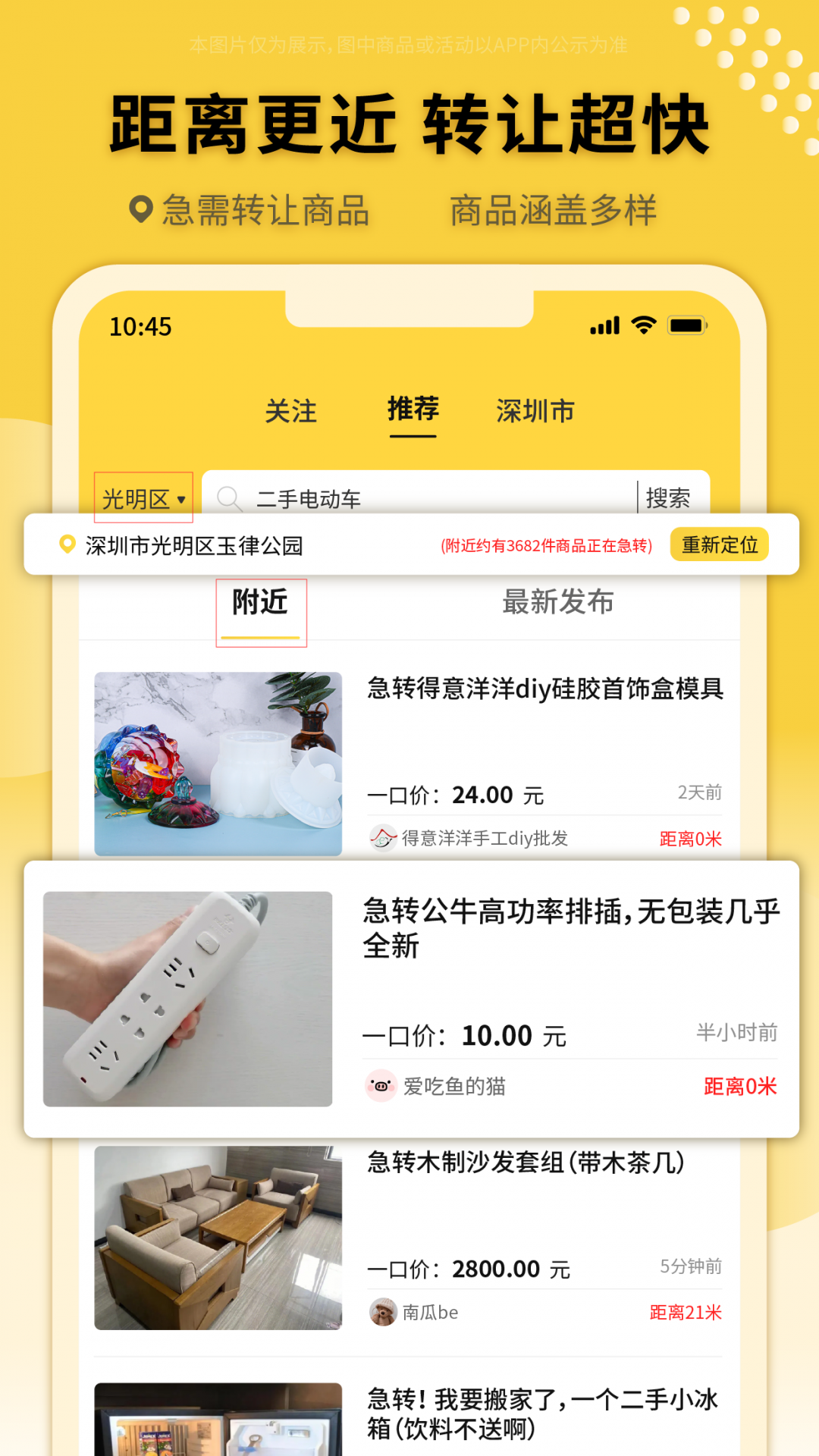Click the location pin icon next to 深圳市光明区玉律公园
This screenshot has width=819, height=1456.
point(64,544)
